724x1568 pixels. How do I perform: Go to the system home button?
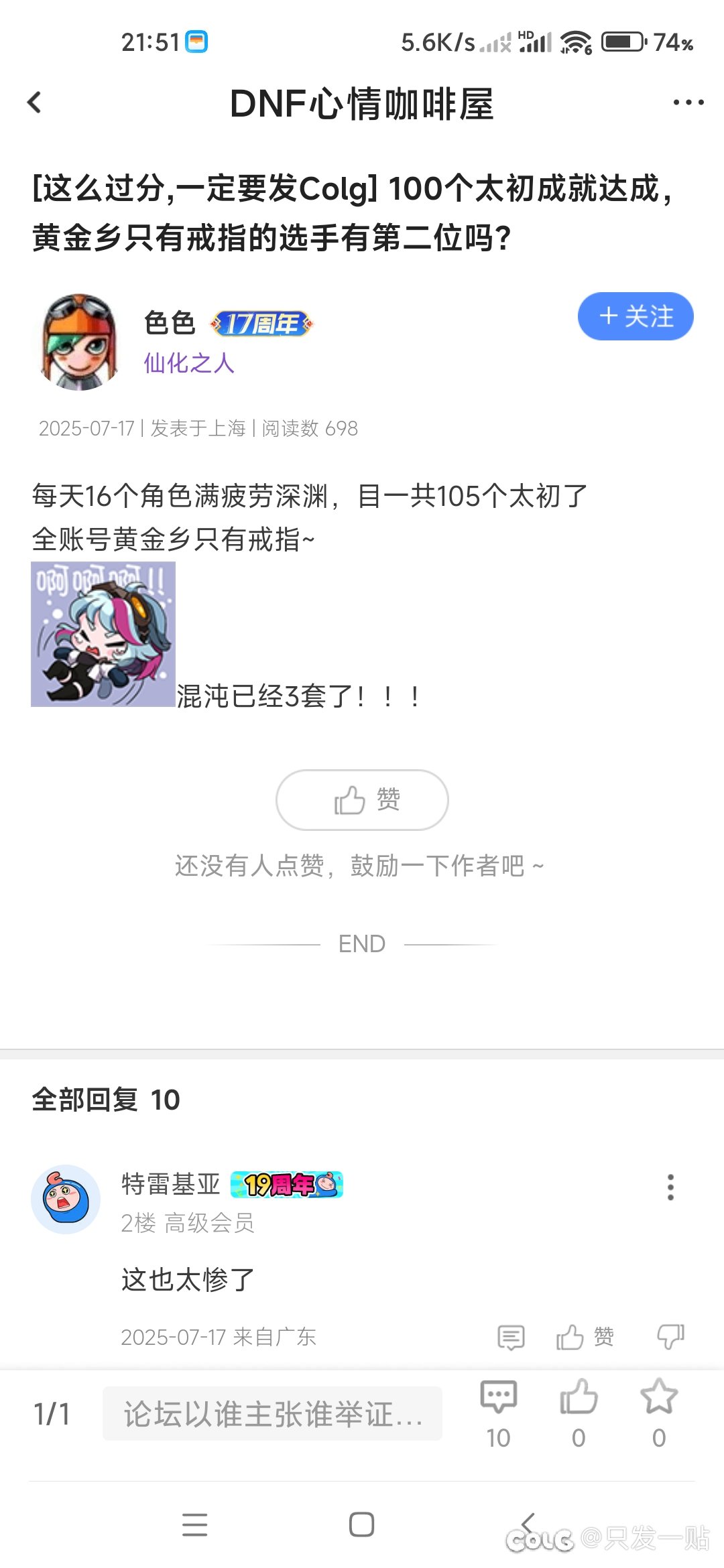pos(361,1525)
